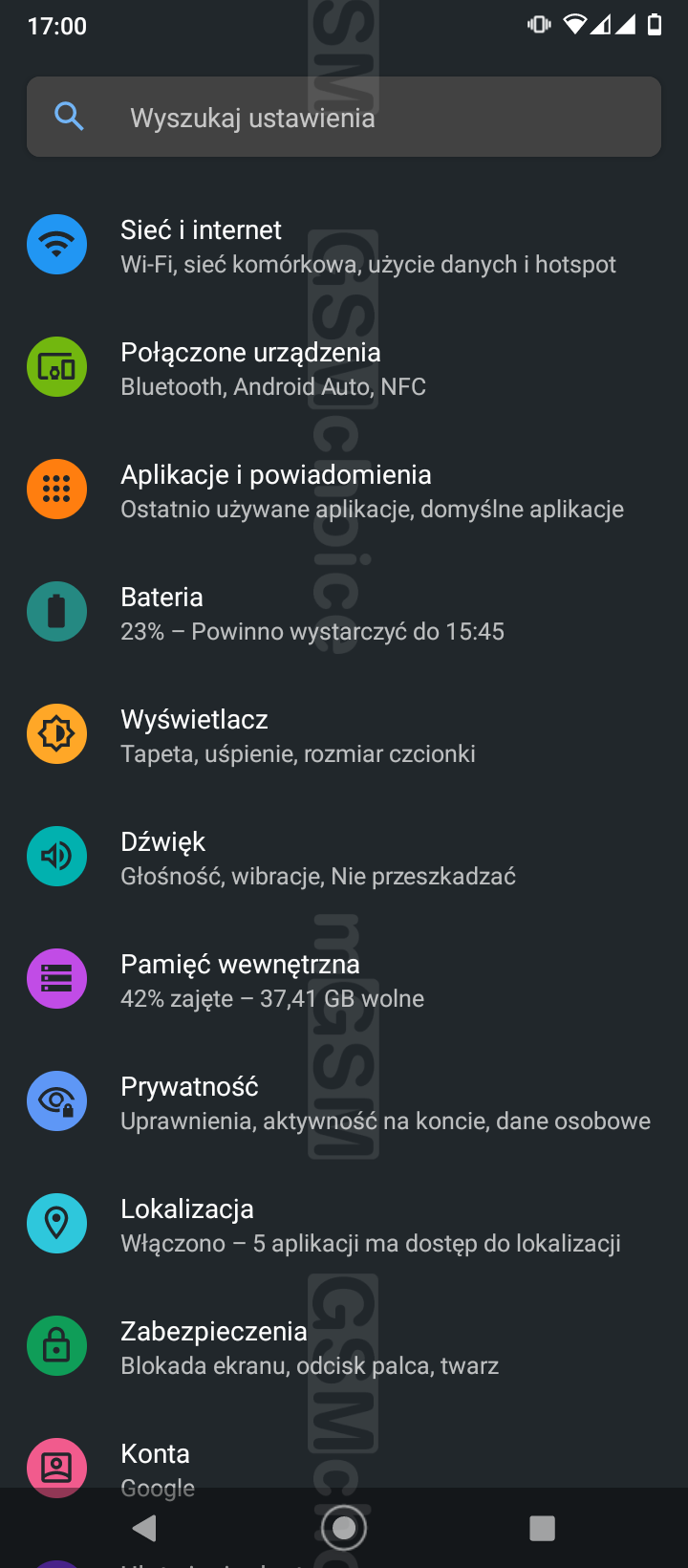Tap the home navigation button
This screenshot has width=688, height=1568.
[344, 1528]
